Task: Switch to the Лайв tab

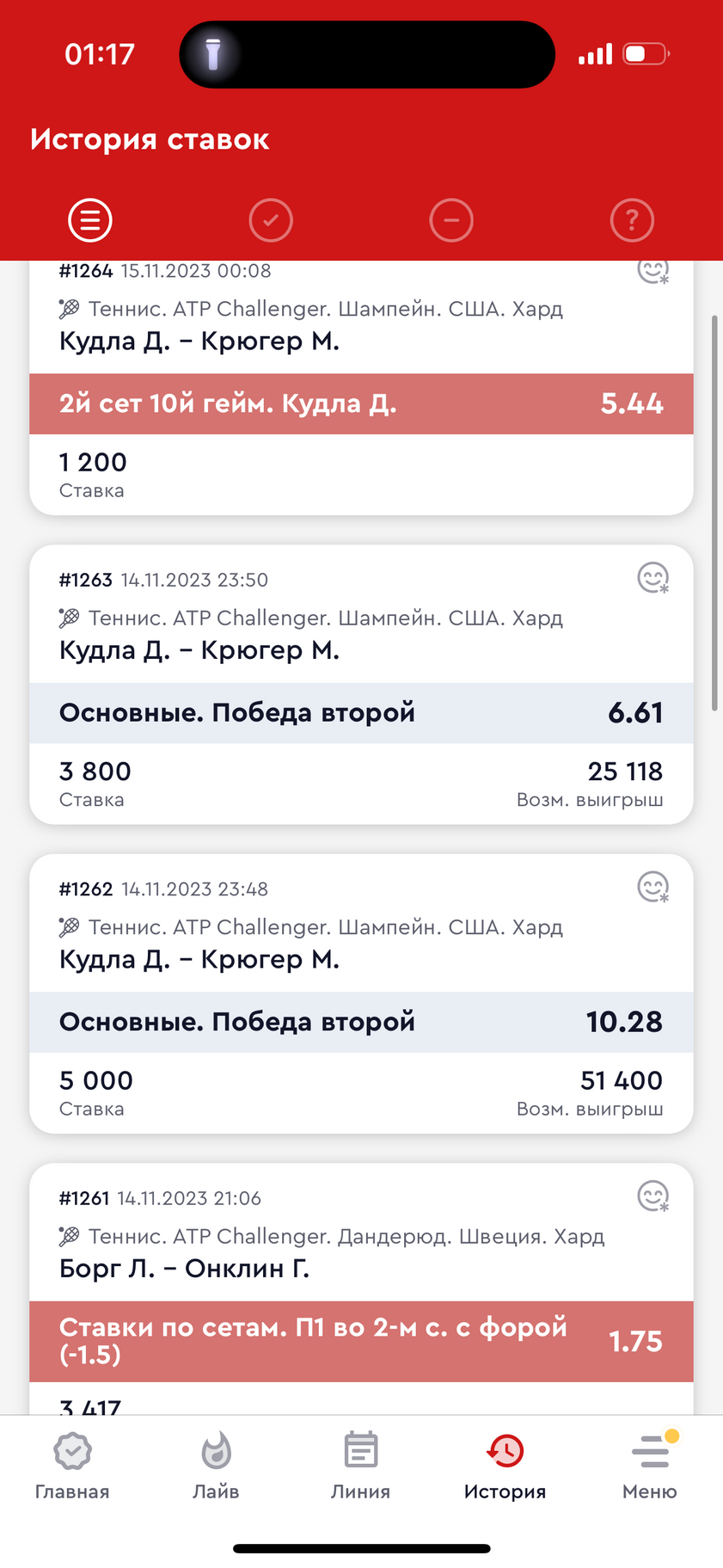Action: tap(216, 1467)
